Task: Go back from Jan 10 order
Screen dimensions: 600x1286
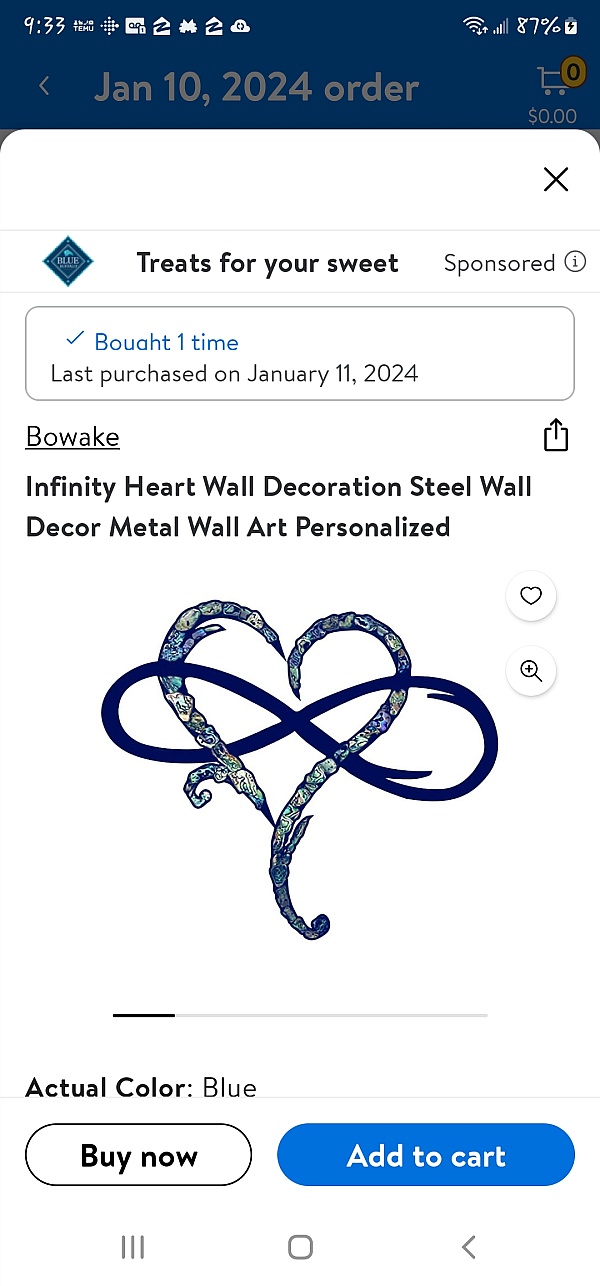Action: pyautogui.click(x=44, y=87)
